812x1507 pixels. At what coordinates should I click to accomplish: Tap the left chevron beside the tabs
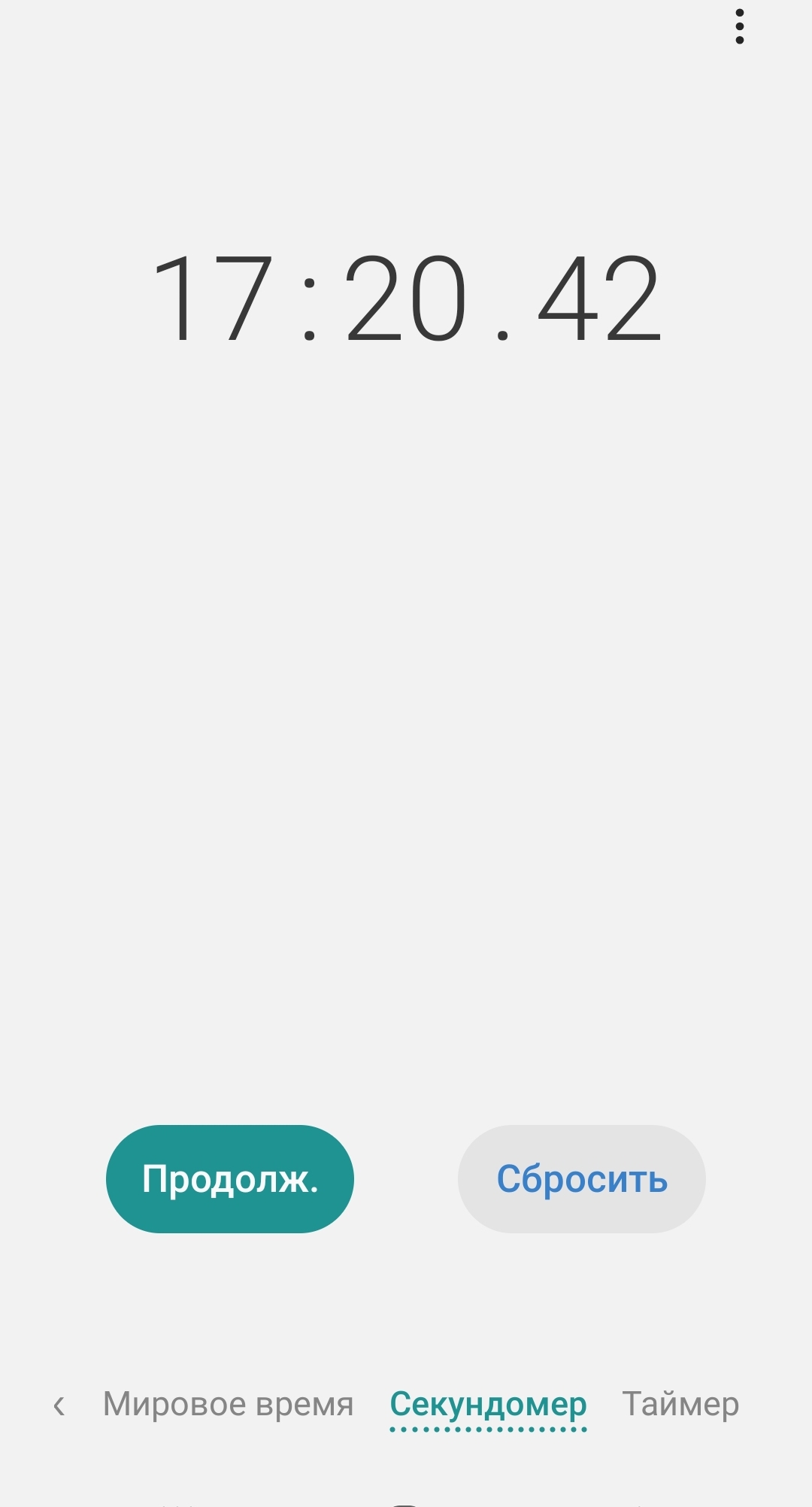59,1405
